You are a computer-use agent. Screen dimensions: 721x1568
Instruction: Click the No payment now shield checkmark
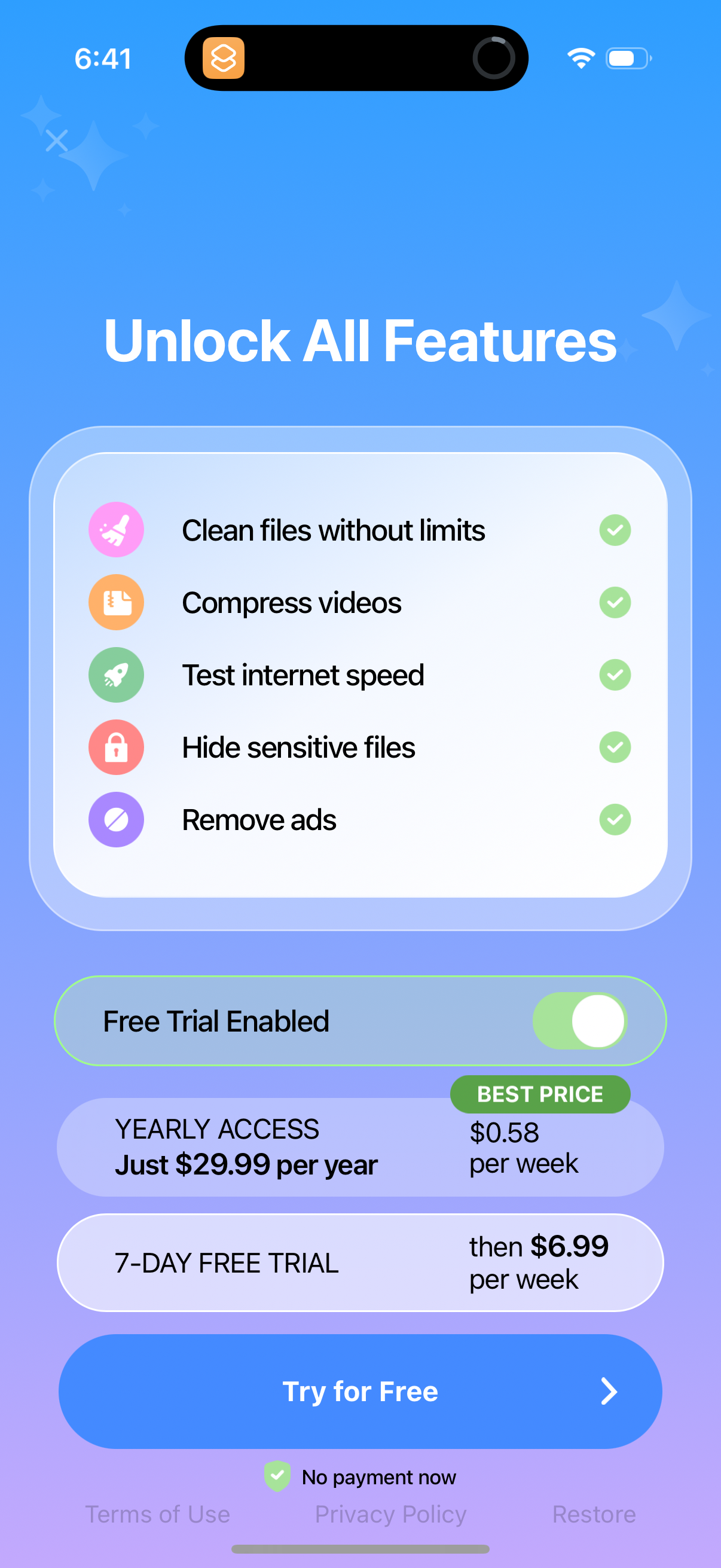pyautogui.click(x=277, y=1477)
